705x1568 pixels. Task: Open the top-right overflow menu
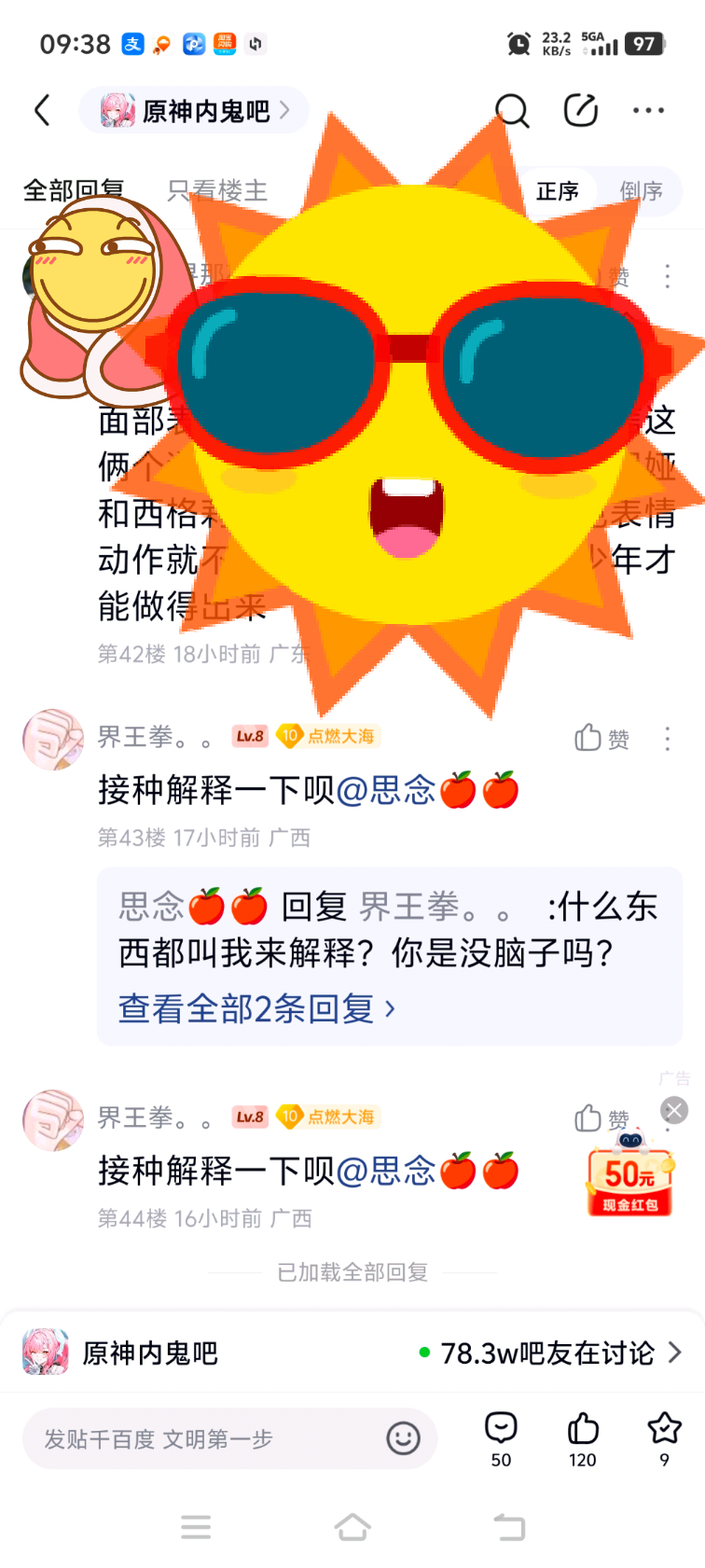point(648,110)
